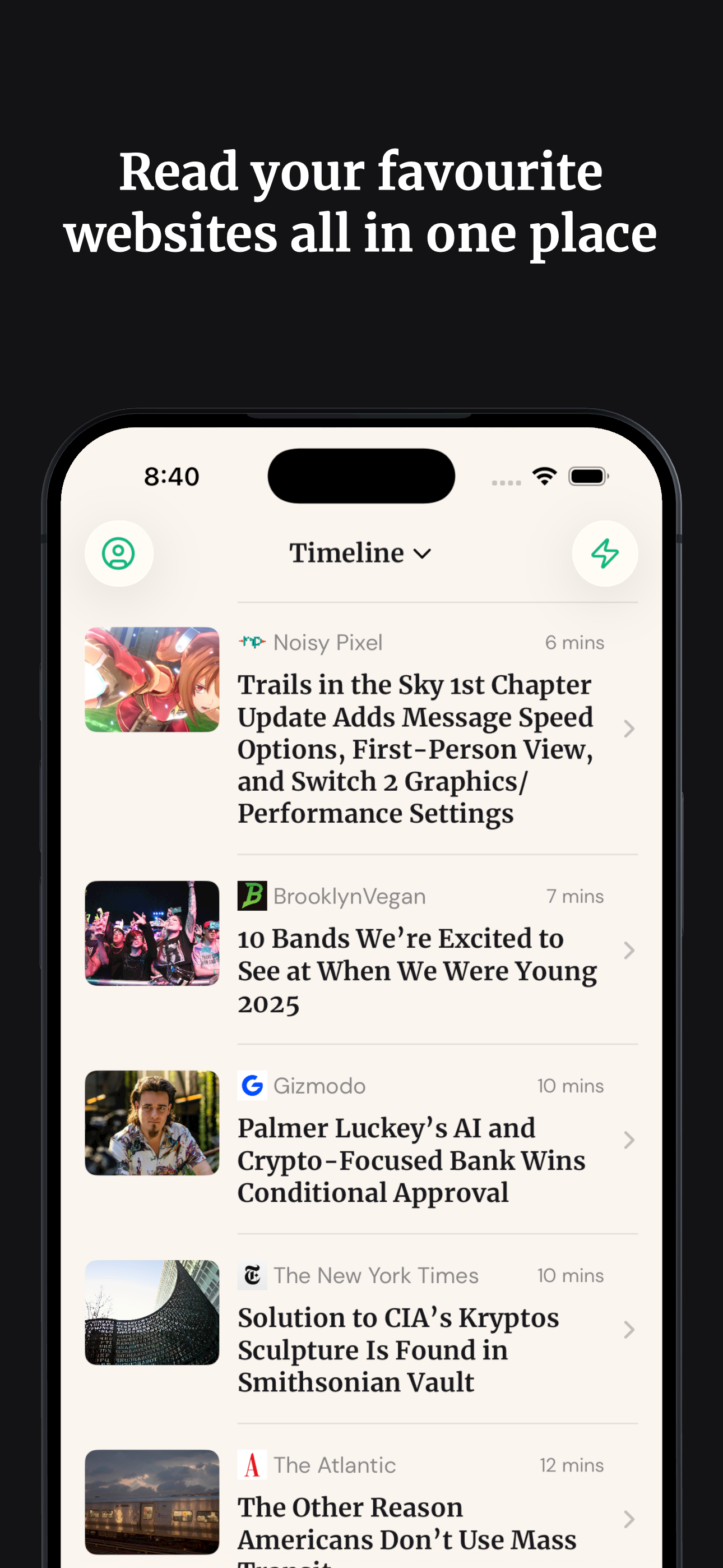723x1568 pixels.
Task: Tap The Atlantic publisher icon
Action: click(x=251, y=1464)
